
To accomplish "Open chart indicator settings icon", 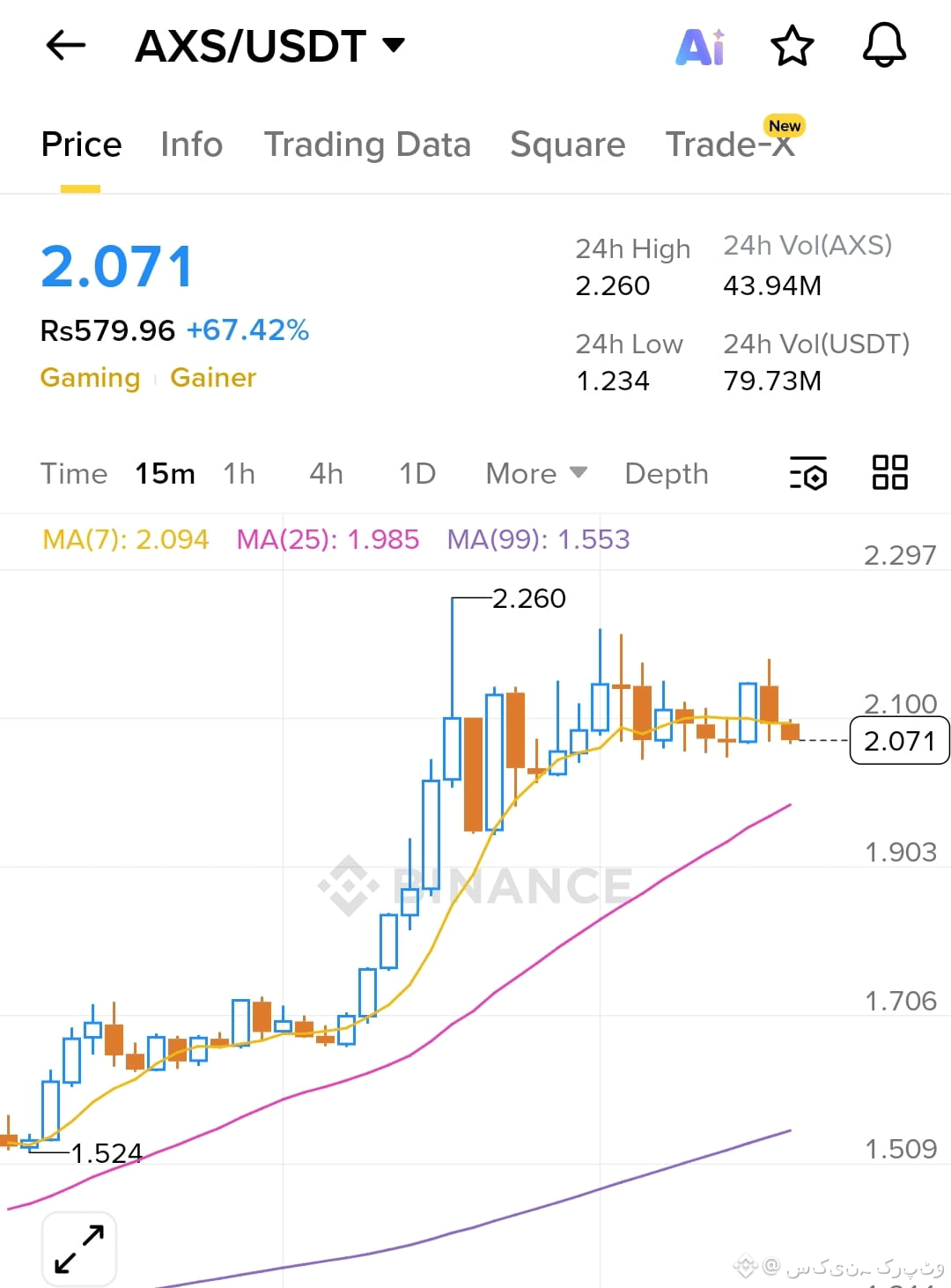I will pos(807,474).
